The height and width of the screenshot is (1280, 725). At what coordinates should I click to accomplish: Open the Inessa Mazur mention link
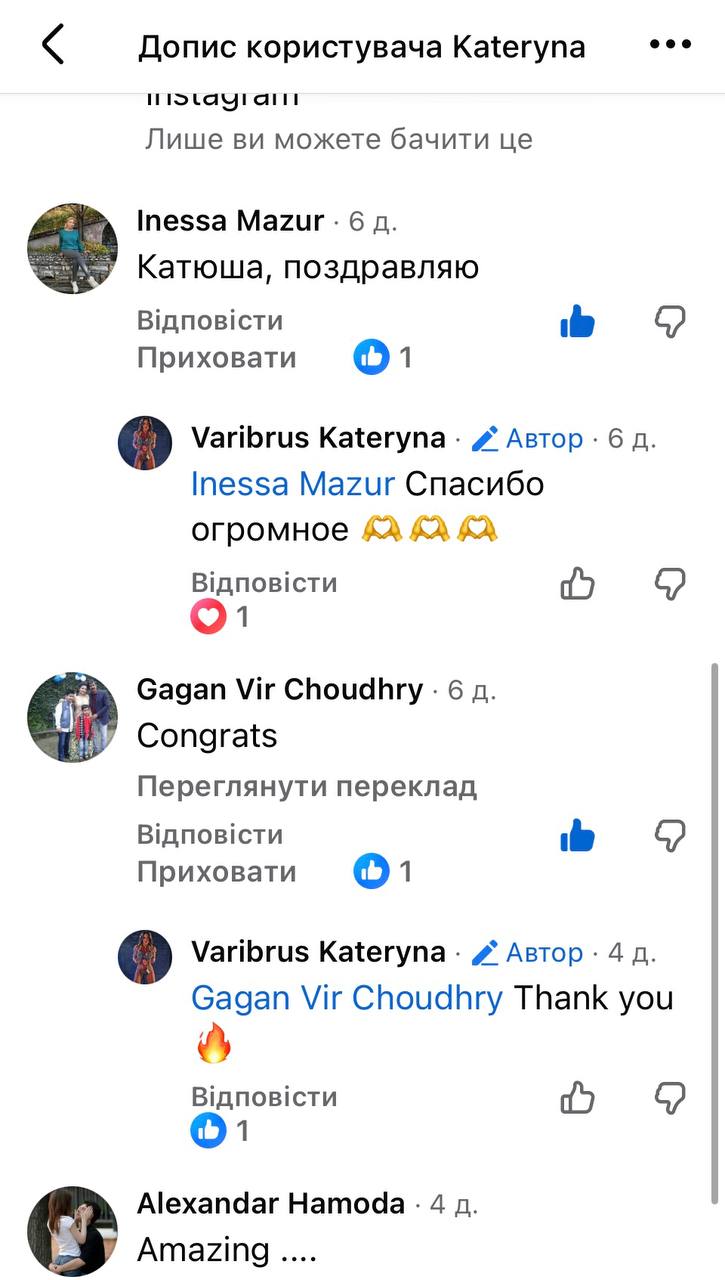(x=293, y=484)
